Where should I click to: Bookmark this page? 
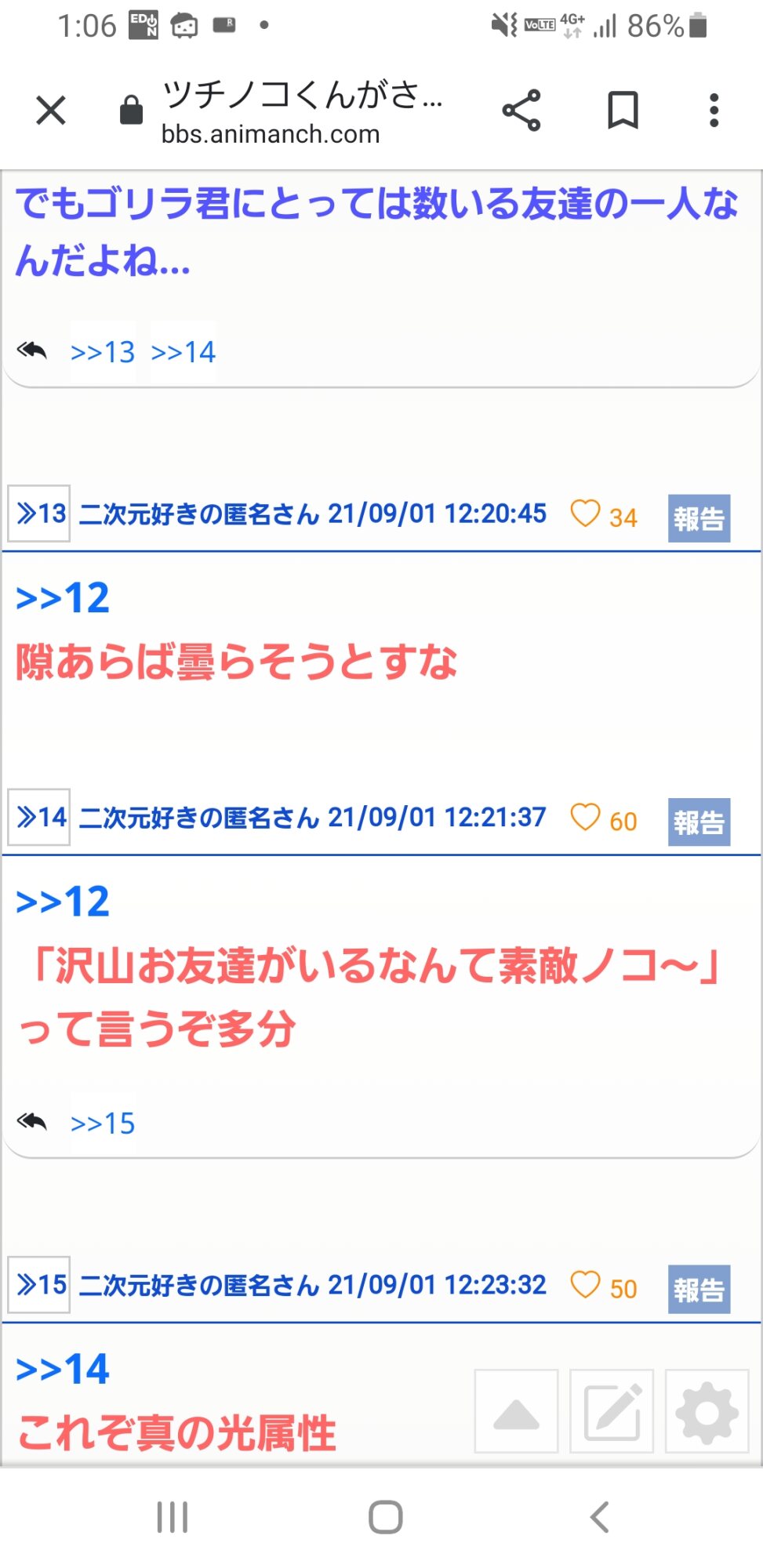click(623, 110)
